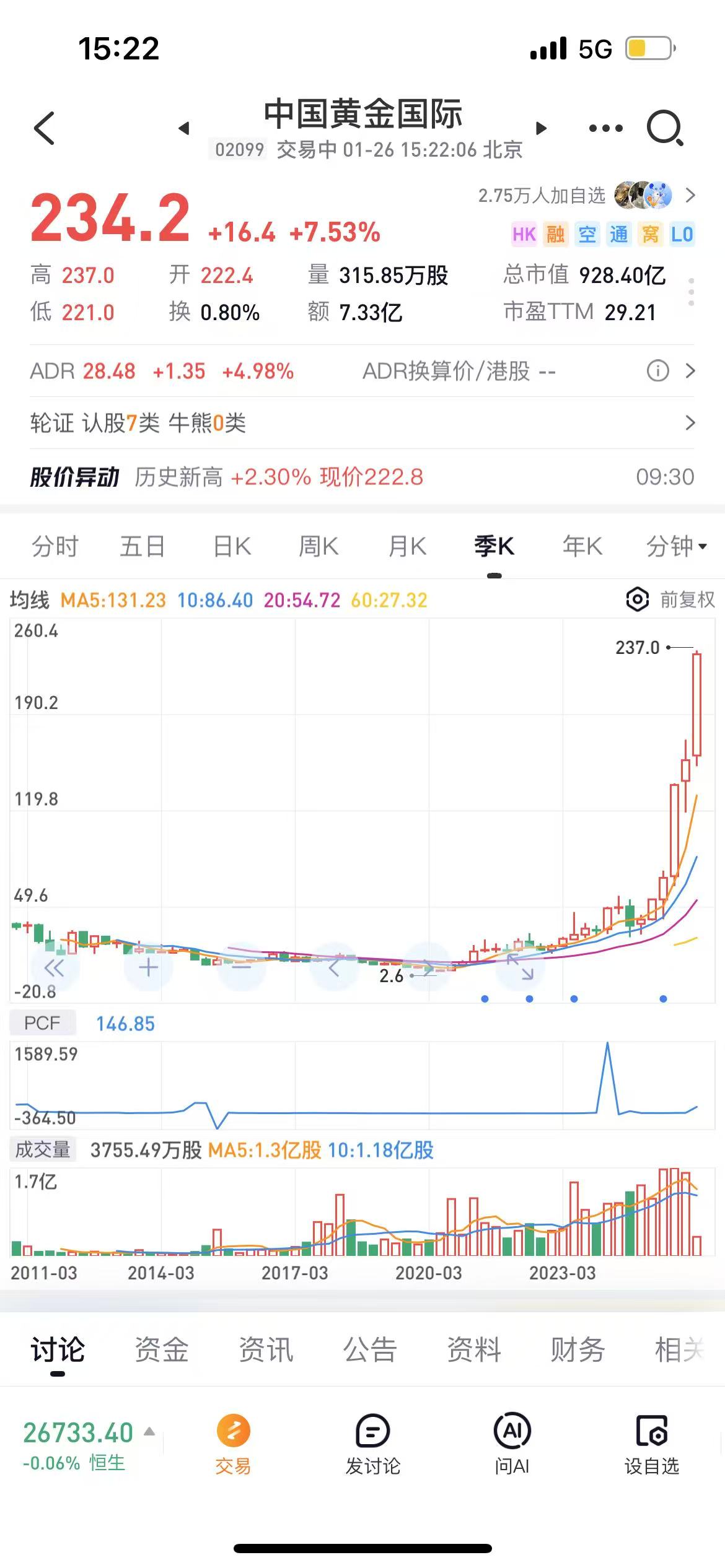Switch to the 年K chart
This screenshot has height=1568, width=725.
582,546
